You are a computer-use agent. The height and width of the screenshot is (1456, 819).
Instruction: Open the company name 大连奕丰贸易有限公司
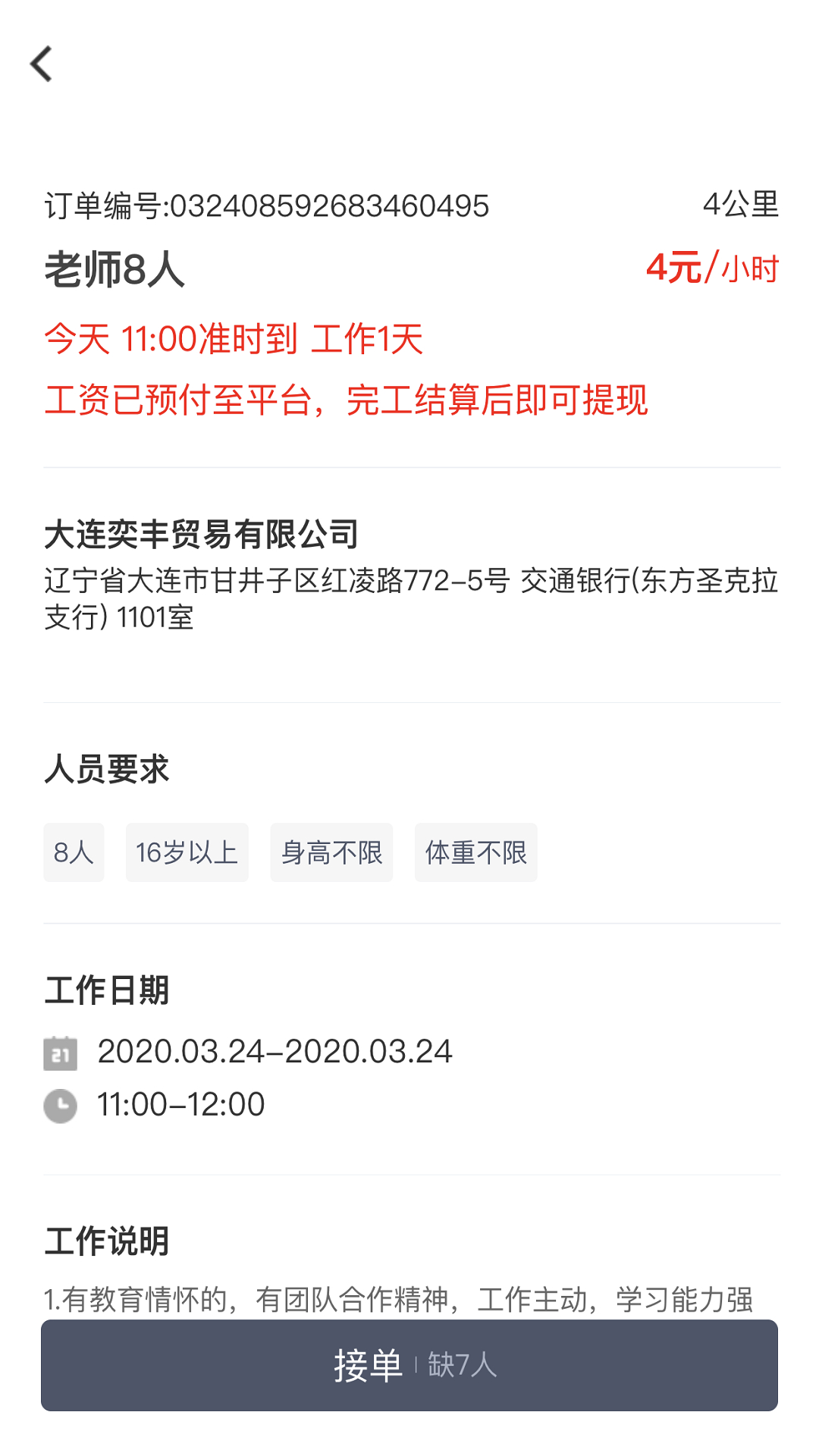click(203, 535)
